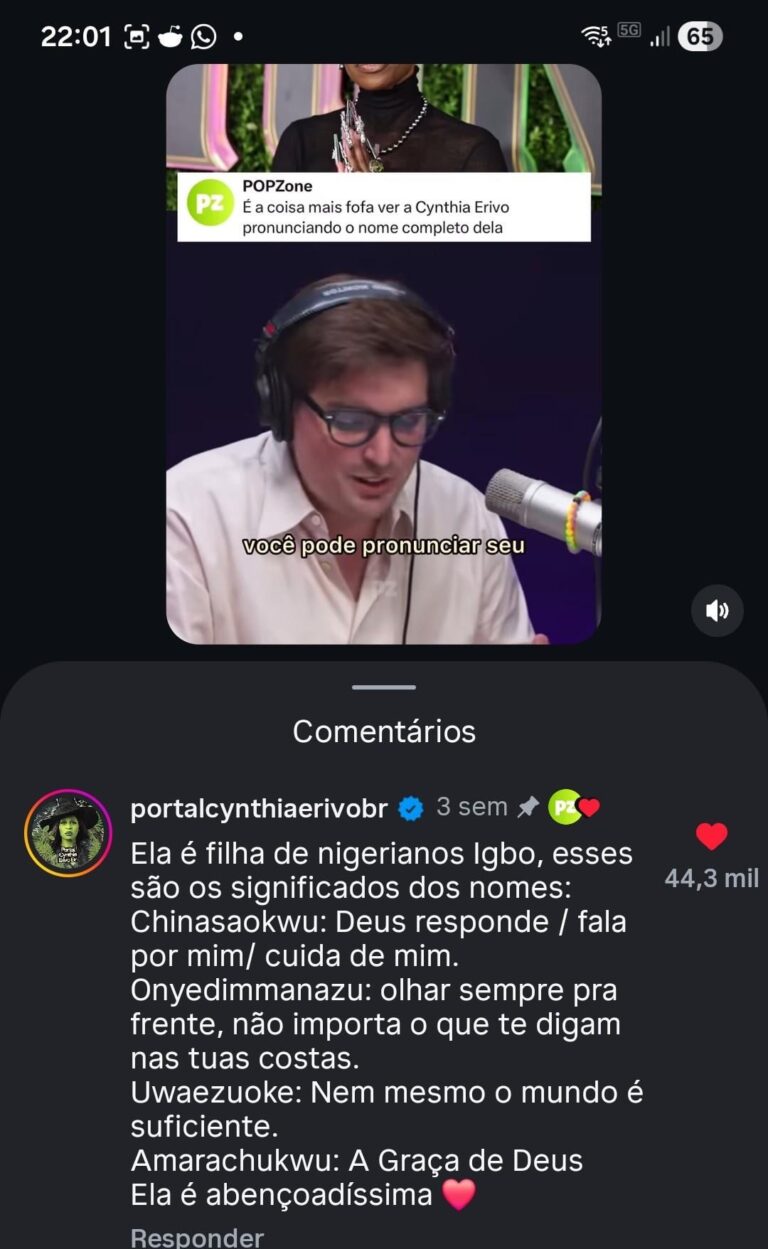The image size is (768, 1249).
Task: Open portalcynthiaerivobr's profile picture
Action: (68, 833)
